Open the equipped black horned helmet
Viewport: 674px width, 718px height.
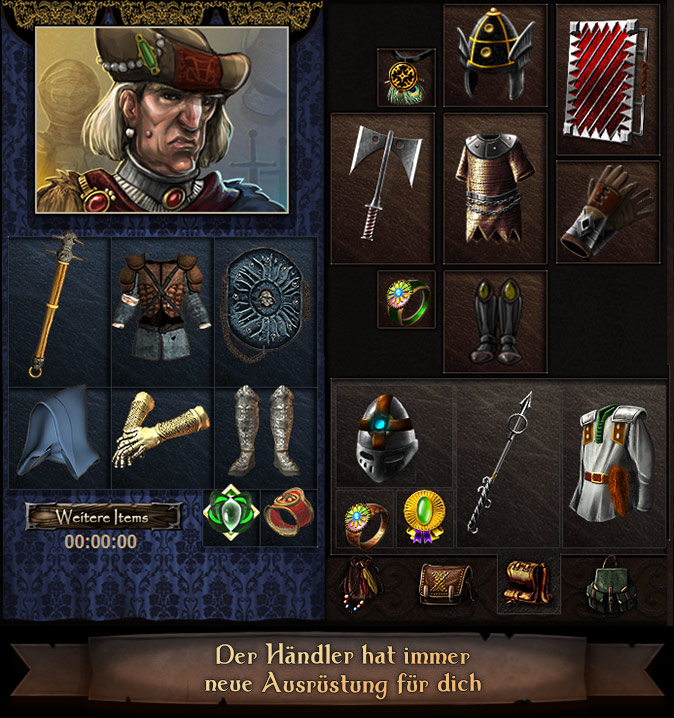pyautogui.click(x=494, y=55)
